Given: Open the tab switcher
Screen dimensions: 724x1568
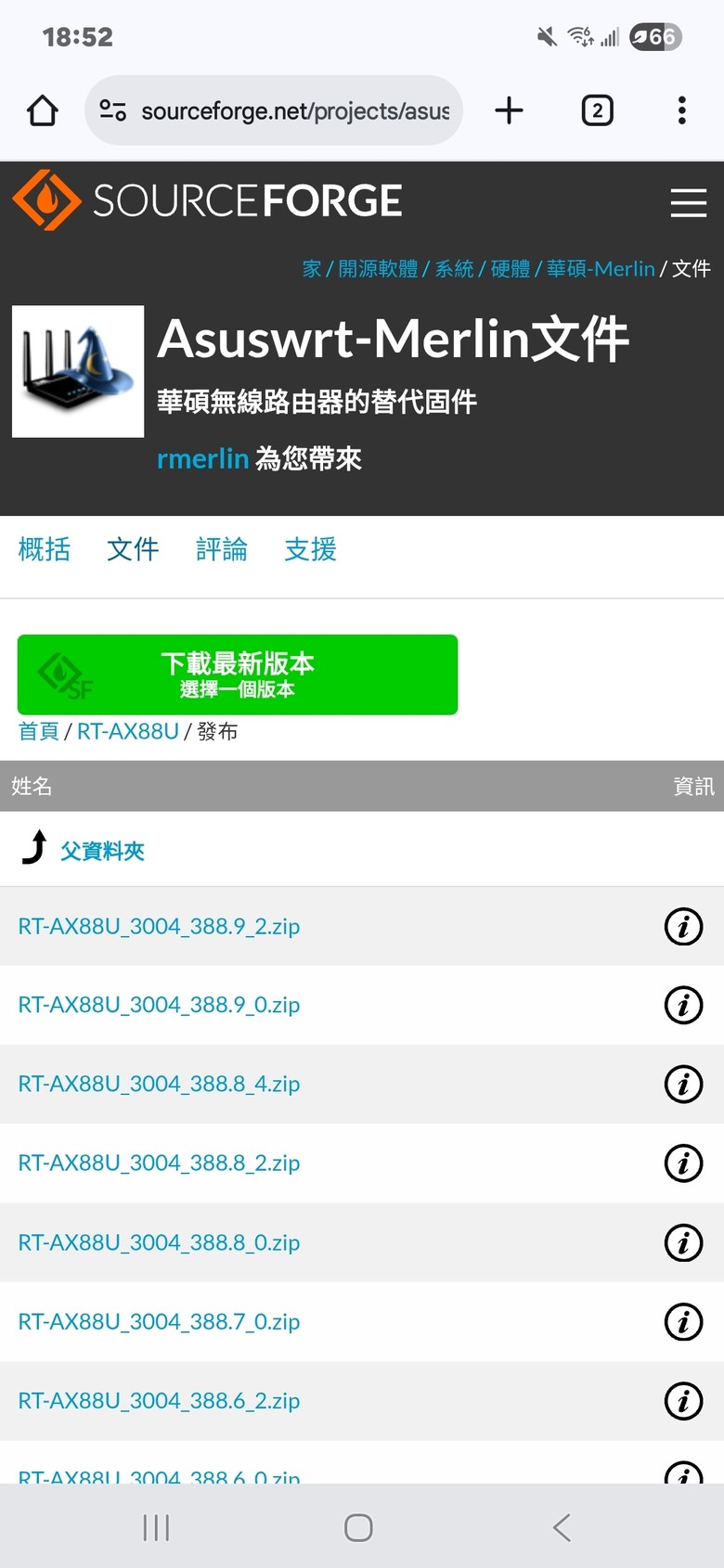Looking at the screenshot, I should [597, 111].
